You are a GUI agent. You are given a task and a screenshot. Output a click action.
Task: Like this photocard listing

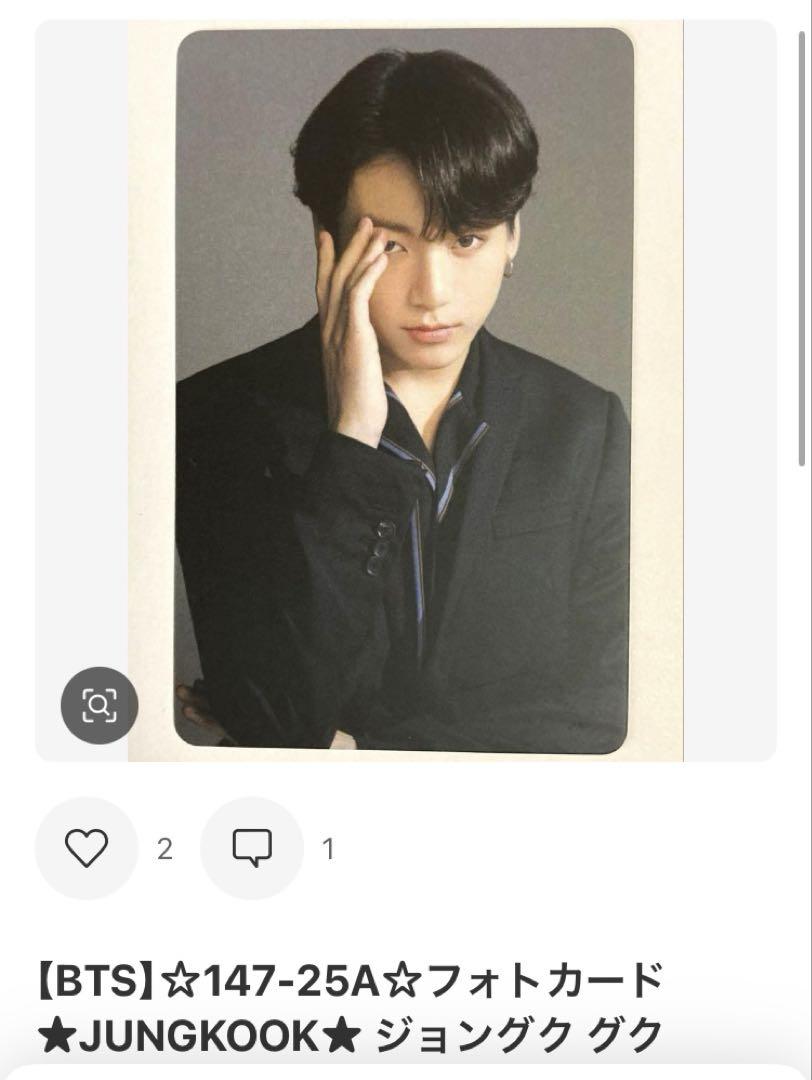pos(86,849)
